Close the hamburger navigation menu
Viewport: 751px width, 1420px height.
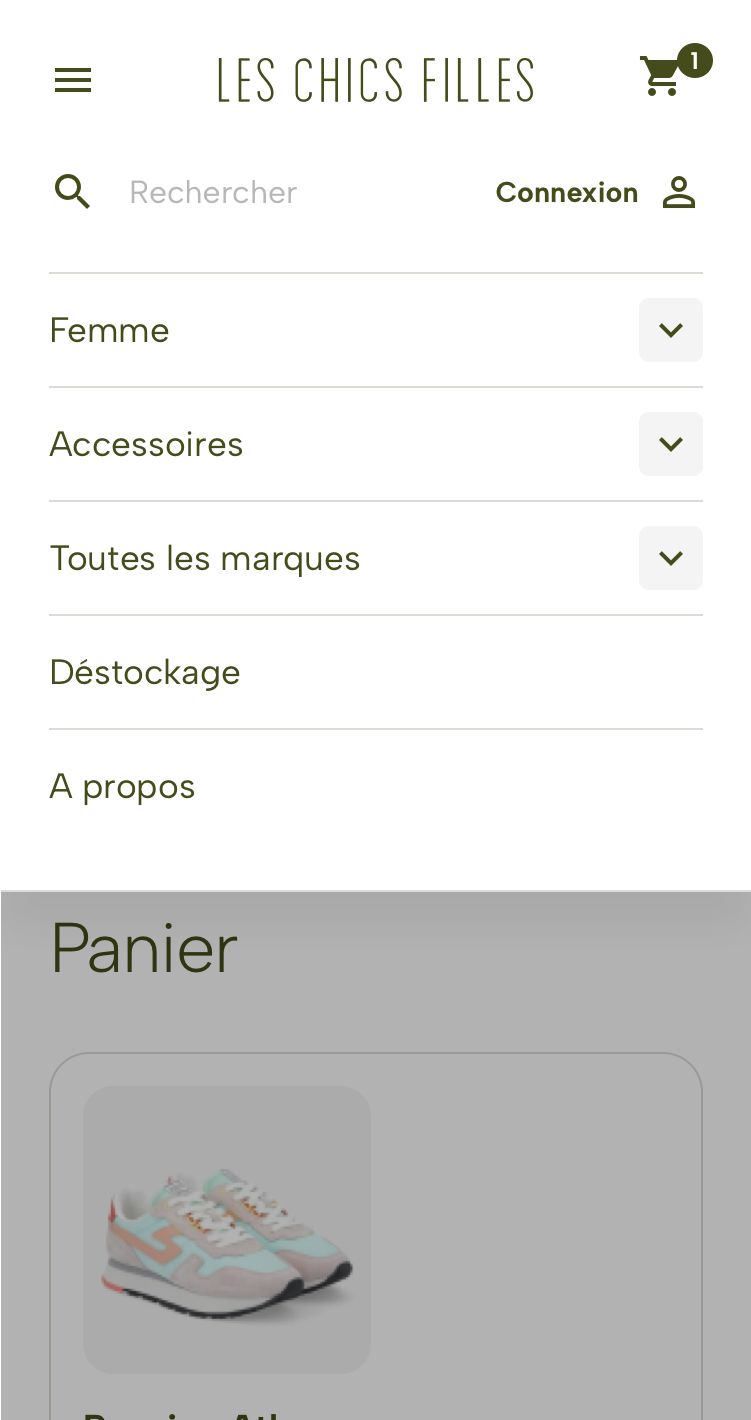point(73,80)
